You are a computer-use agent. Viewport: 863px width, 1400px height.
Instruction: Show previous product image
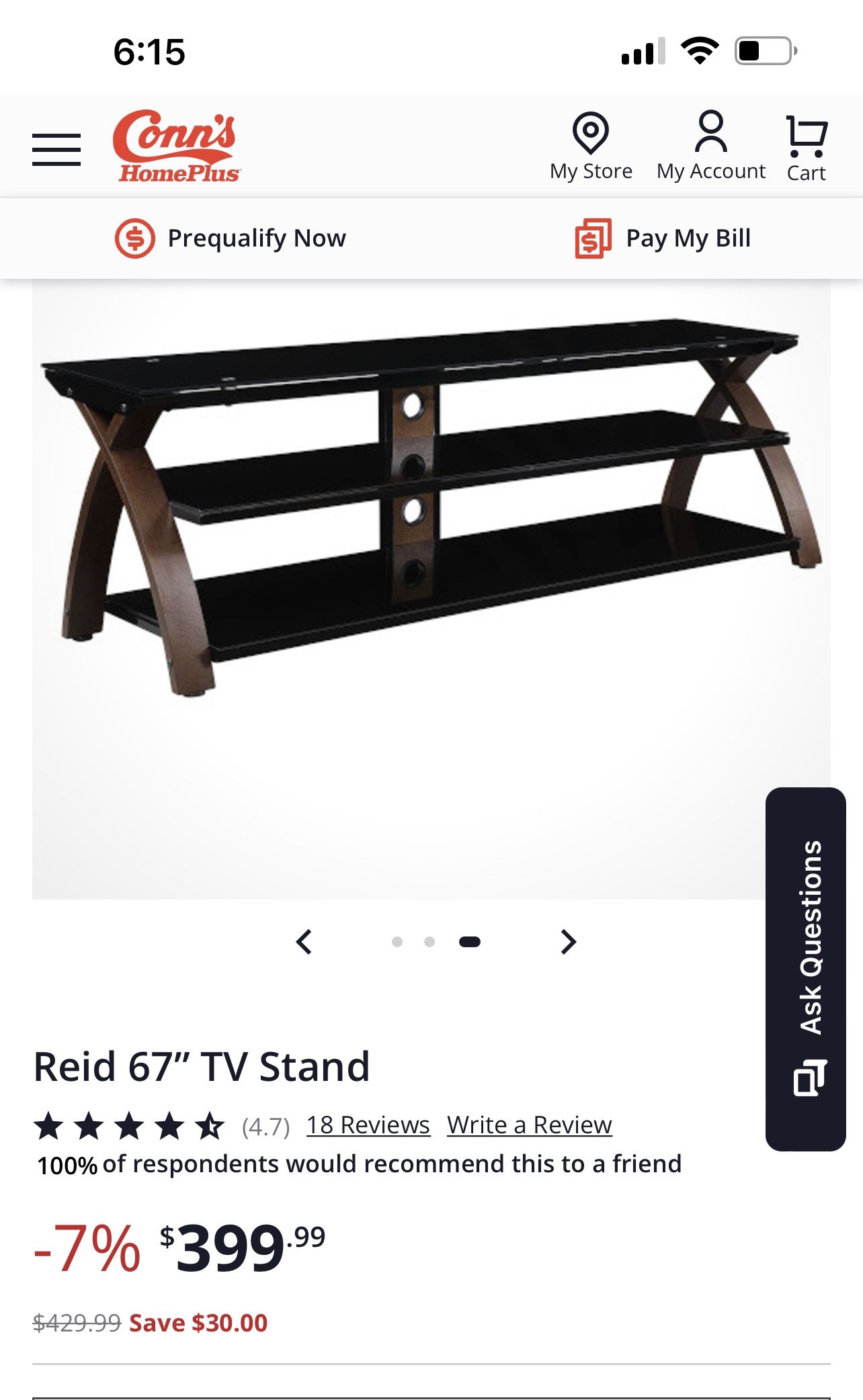[304, 942]
